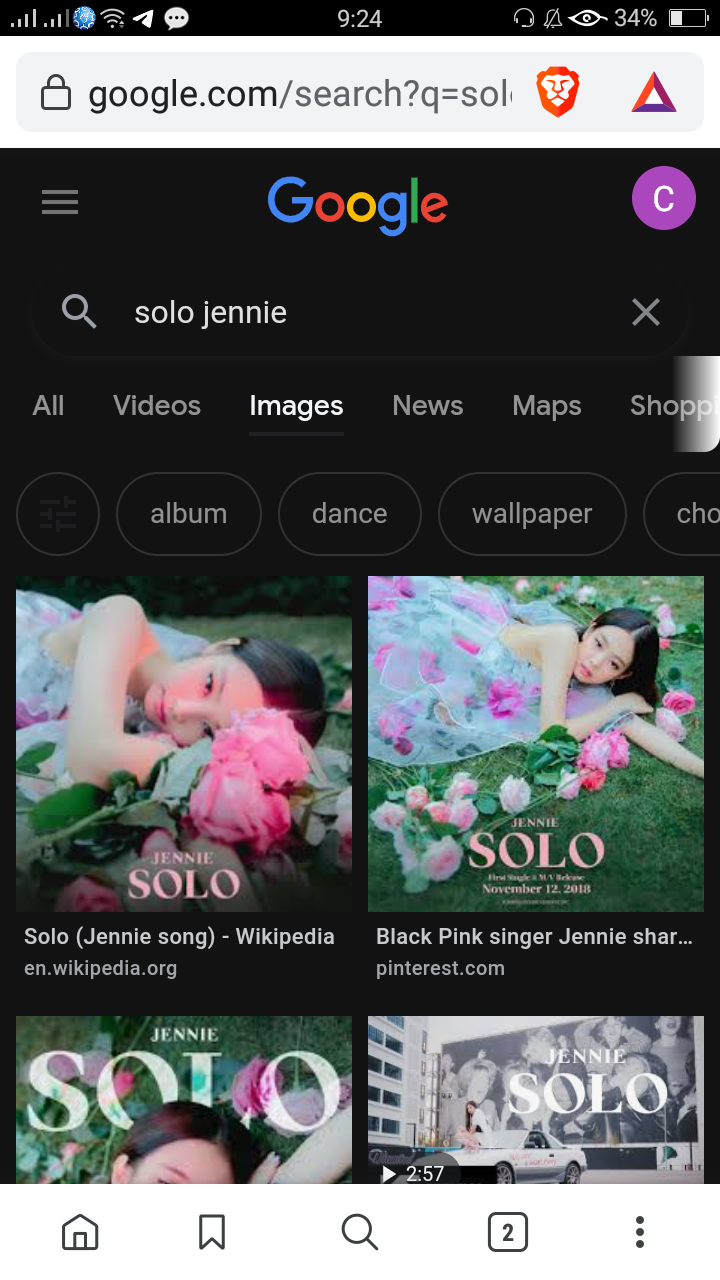Open the account avatar labeled C
This screenshot has height=1280, width=720.
(x=663, y=198)
